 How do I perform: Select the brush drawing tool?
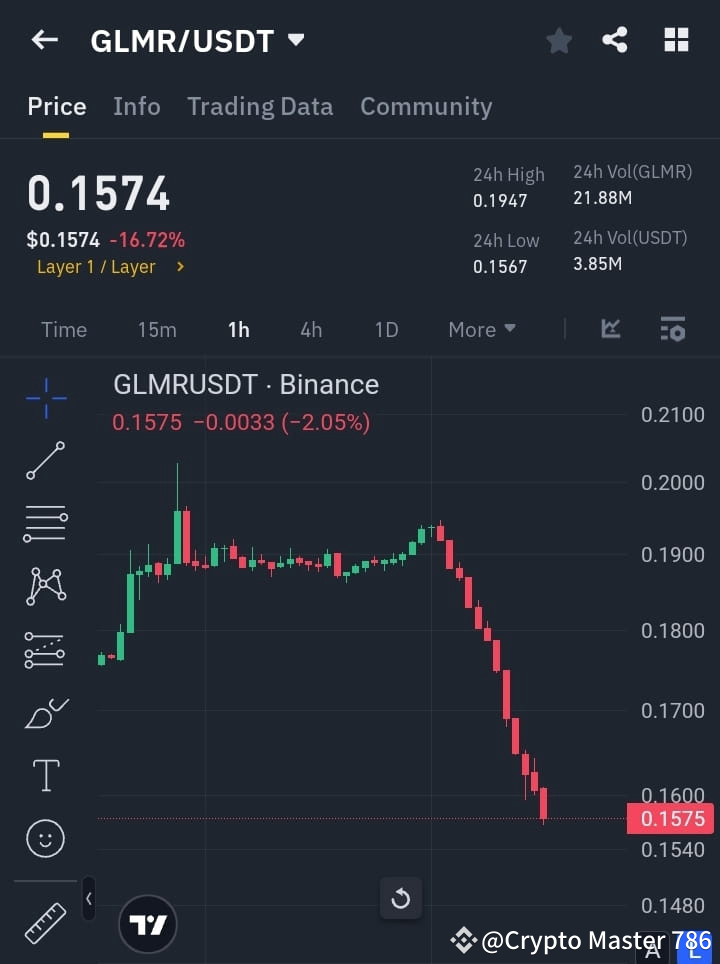click(45, 713)
